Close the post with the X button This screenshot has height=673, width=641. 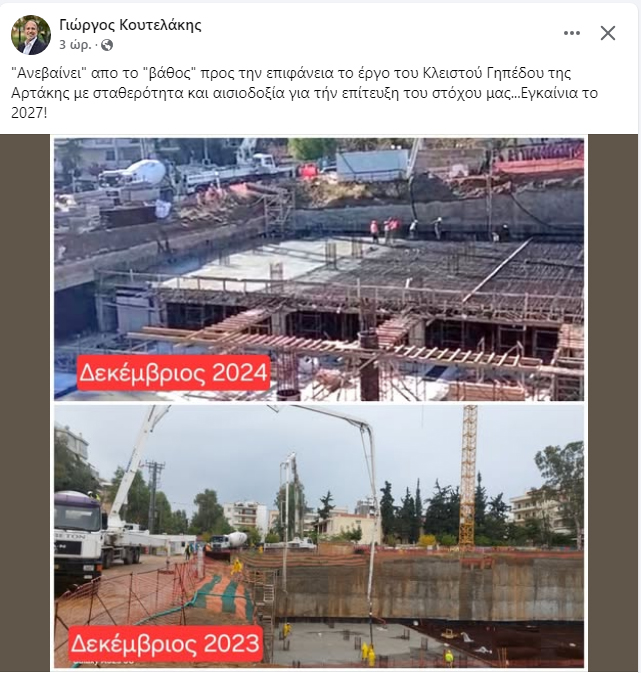[607, 33]
